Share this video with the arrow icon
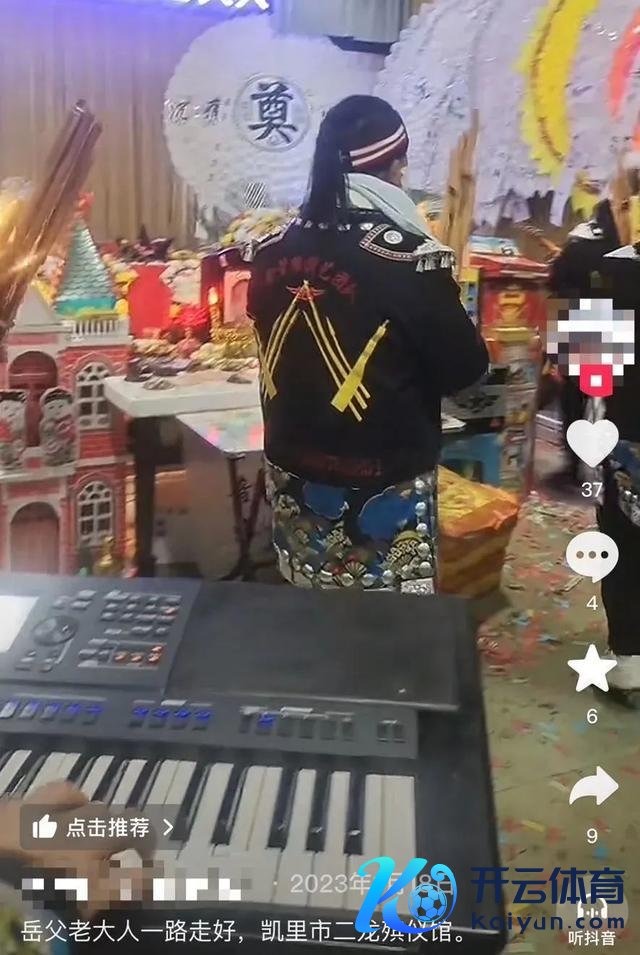 593,786
